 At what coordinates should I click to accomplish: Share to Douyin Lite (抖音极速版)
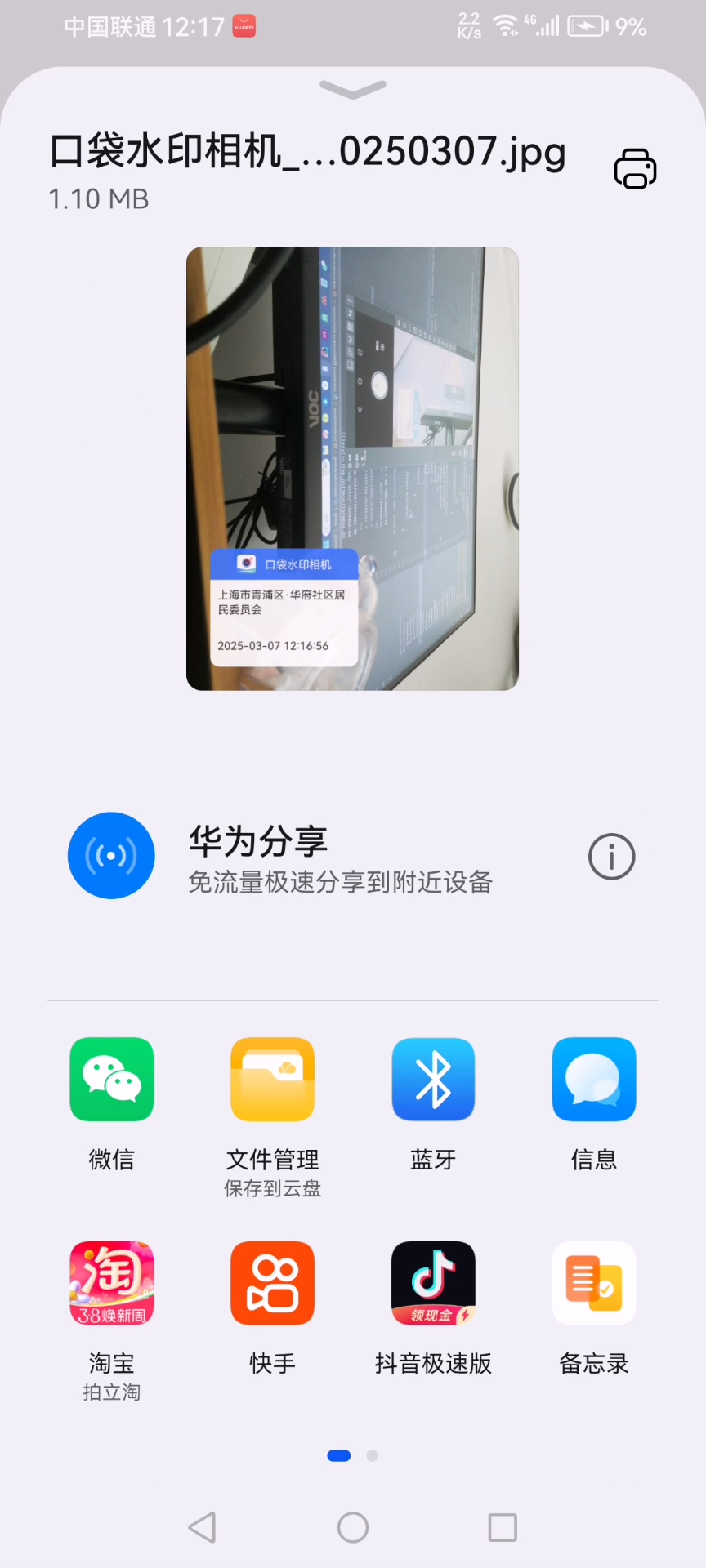pos(433,1284)
